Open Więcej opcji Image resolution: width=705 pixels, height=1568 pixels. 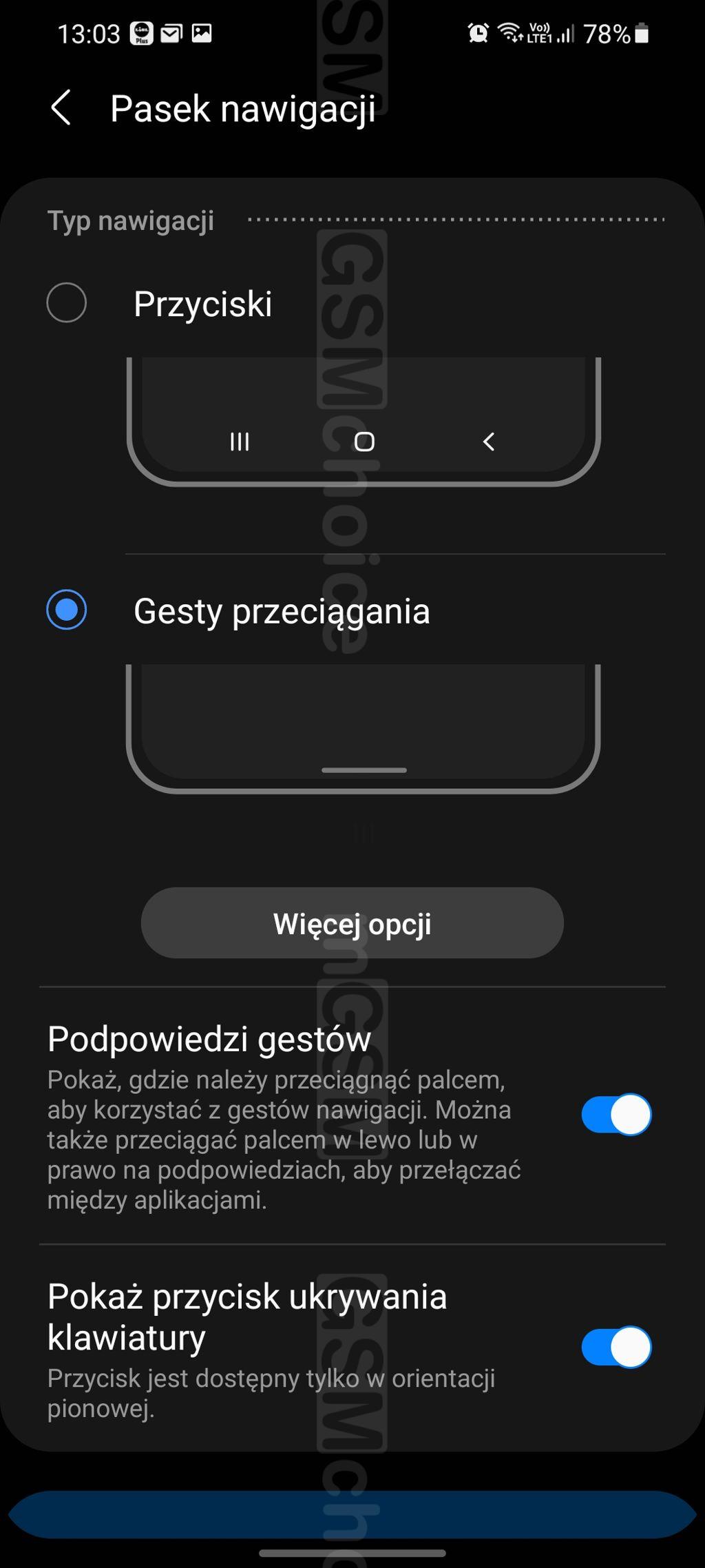(x=352, y=923)
